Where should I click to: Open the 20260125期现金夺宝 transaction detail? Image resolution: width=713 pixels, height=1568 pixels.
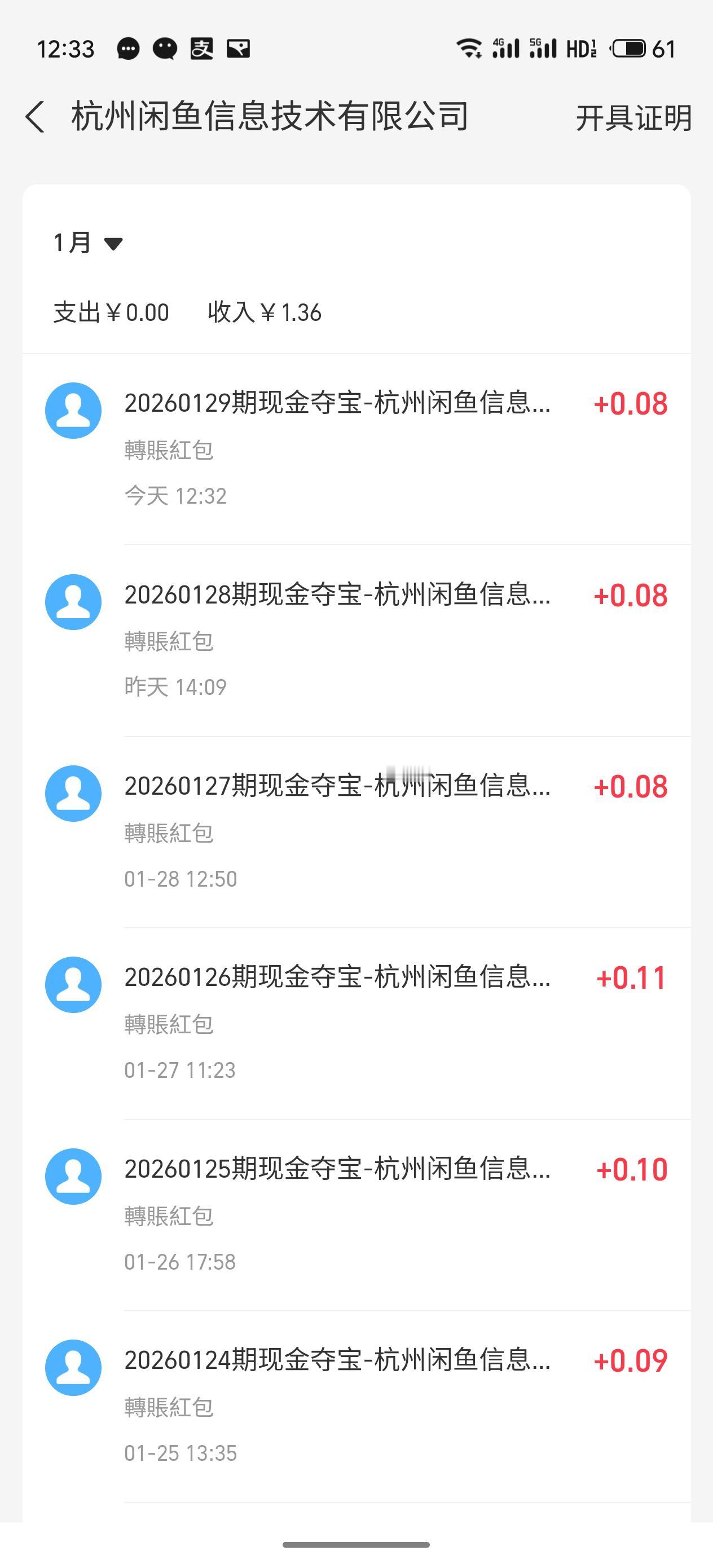(x=339, y=1169)
